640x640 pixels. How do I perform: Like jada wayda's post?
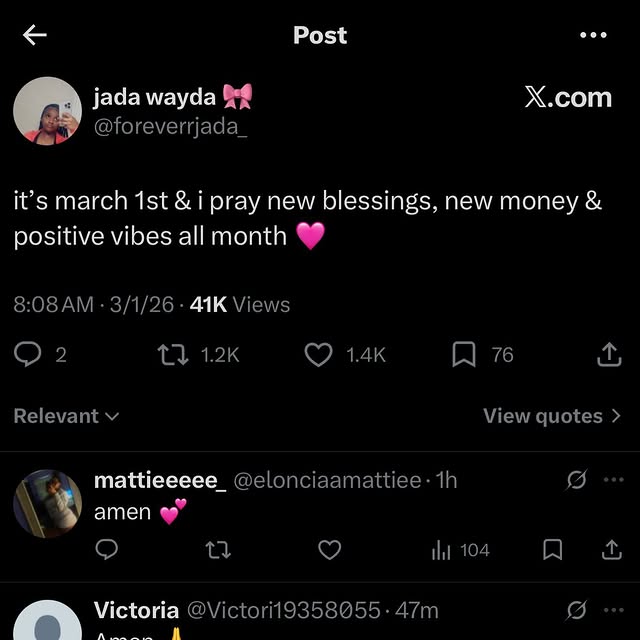point(318,354)
